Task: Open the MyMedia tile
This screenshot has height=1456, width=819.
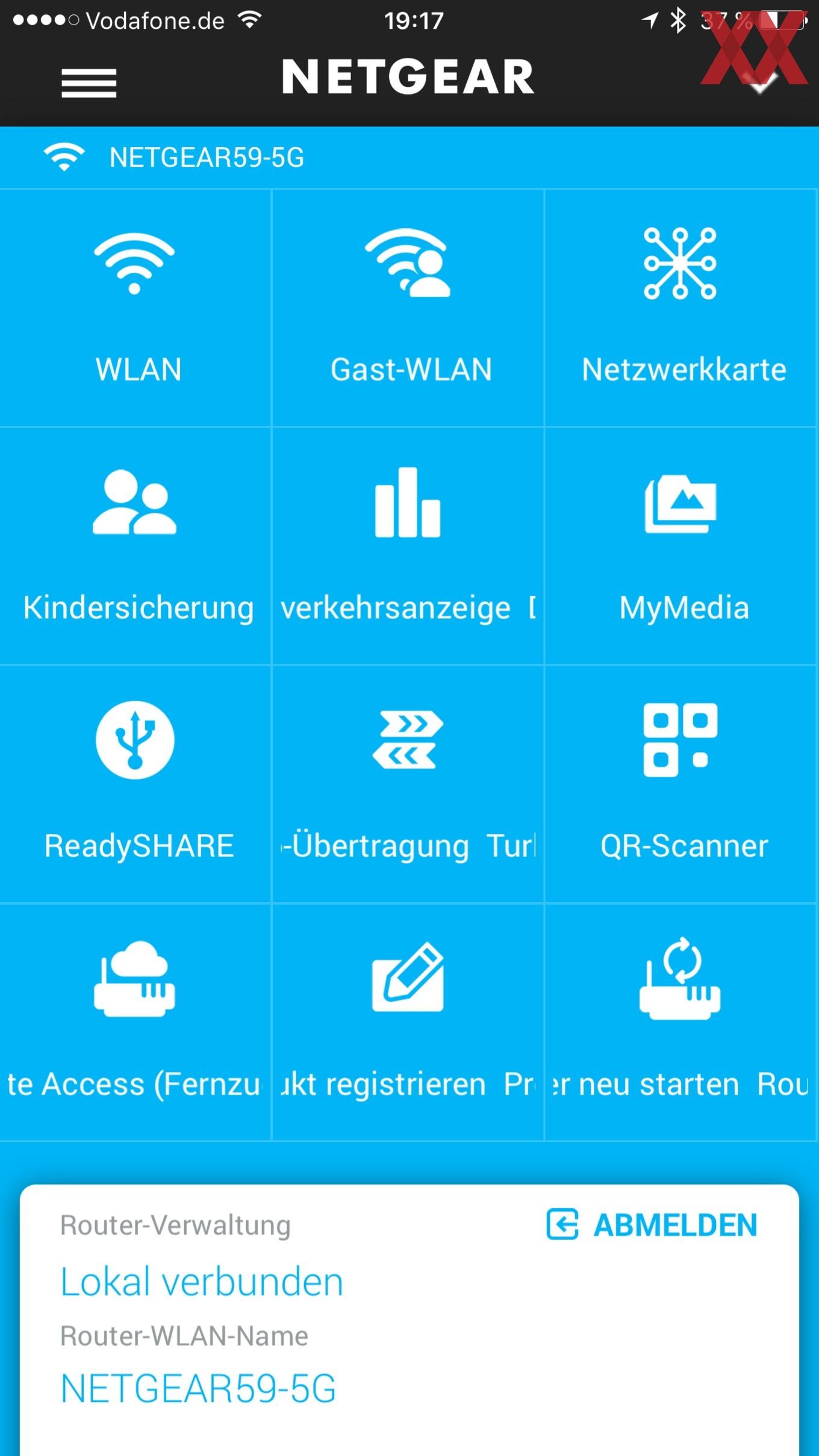Action: [680, 546]
